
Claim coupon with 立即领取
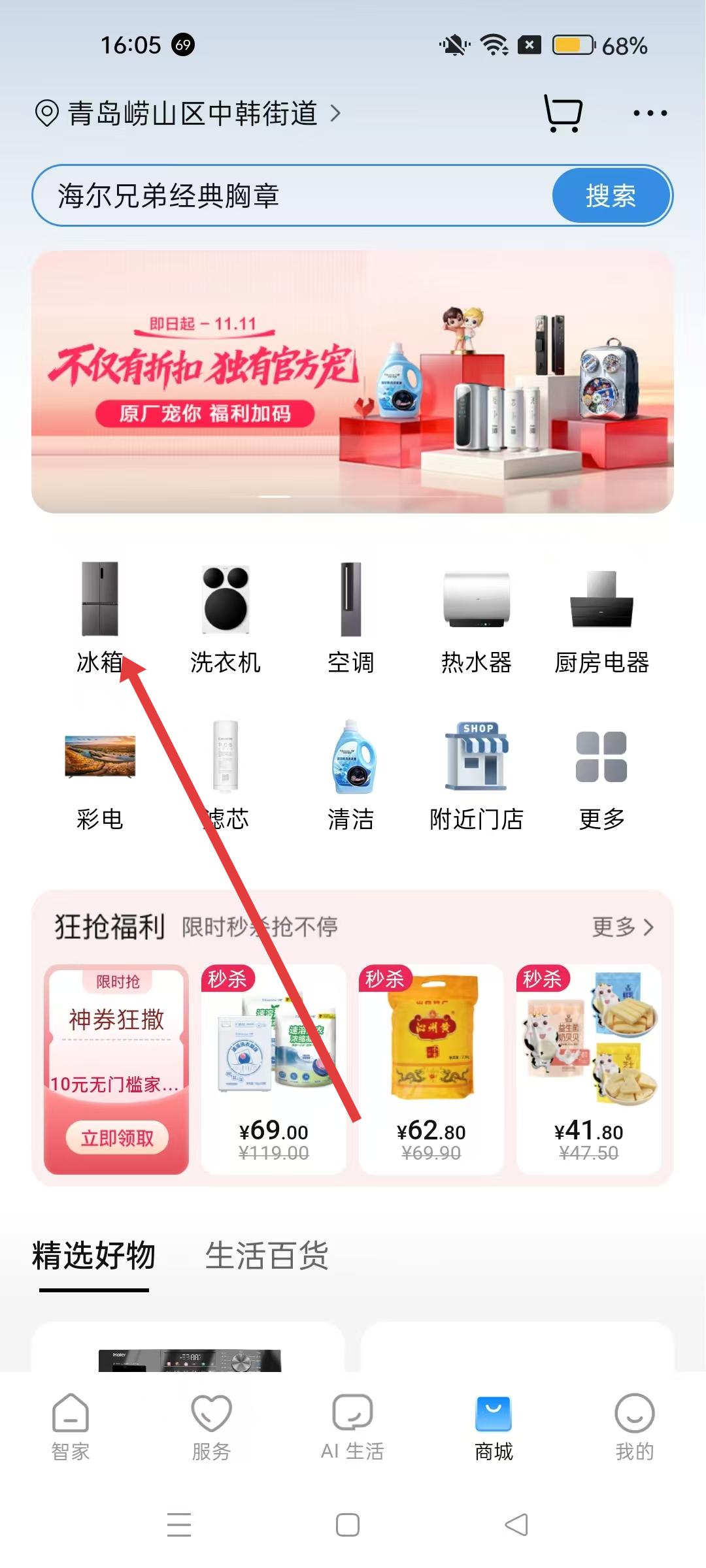(x=117, y=1138)
